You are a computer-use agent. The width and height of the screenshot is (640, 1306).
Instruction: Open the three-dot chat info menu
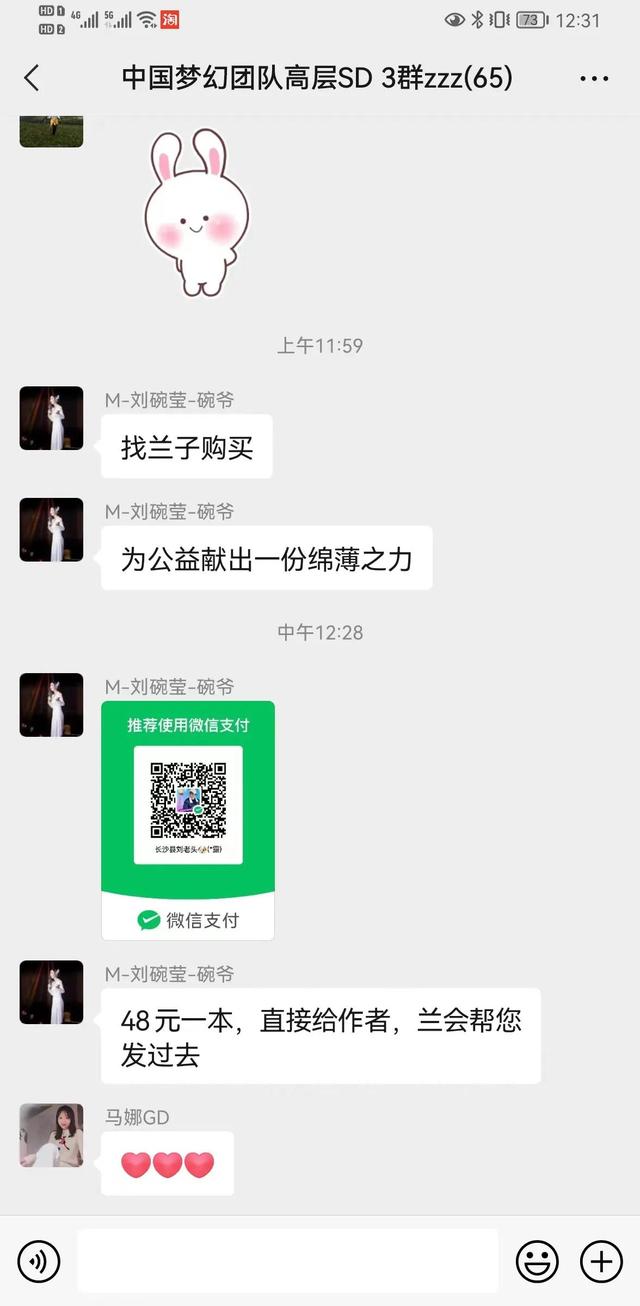coord(594,79)
